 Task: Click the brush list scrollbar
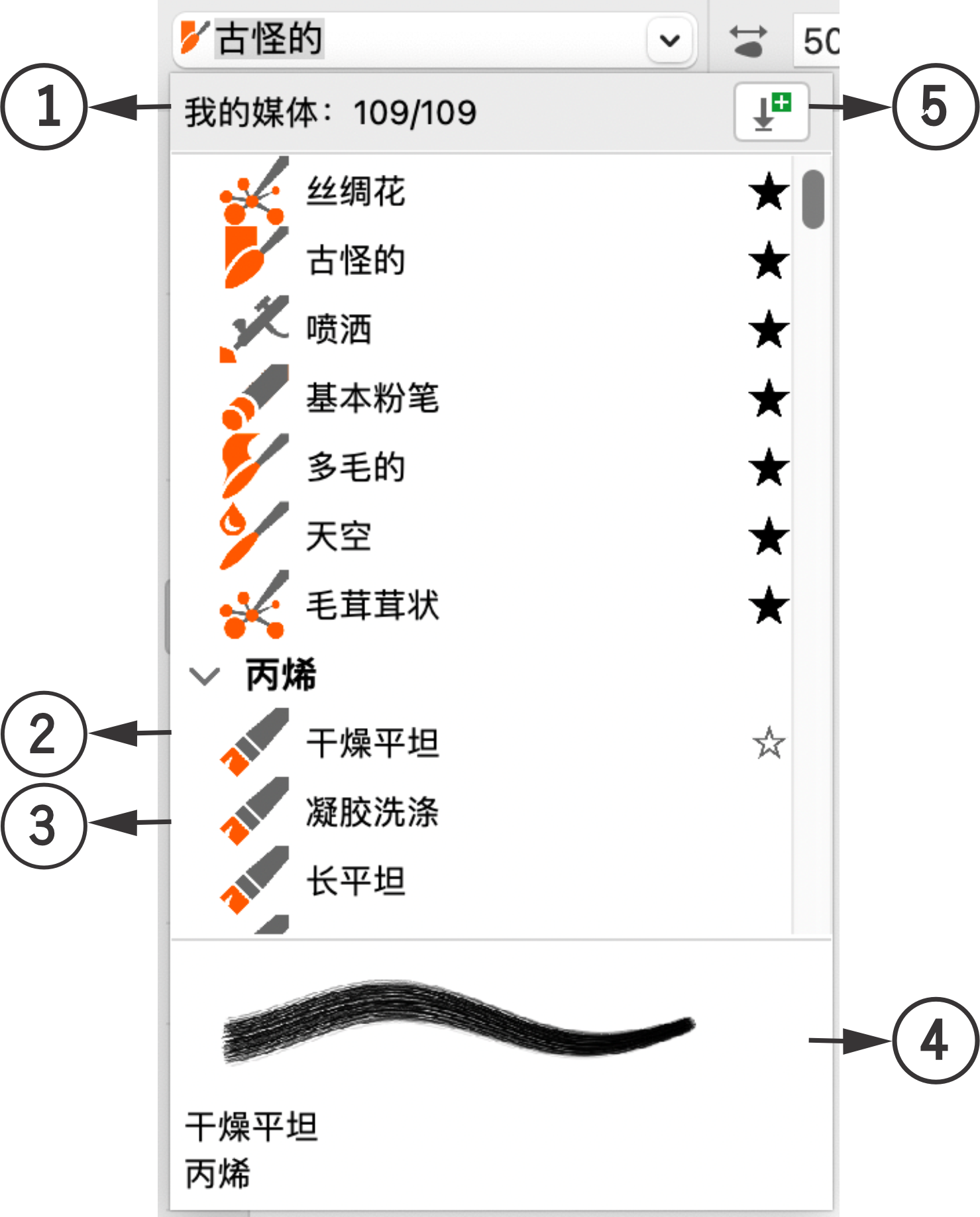pyautogui.click(x=812, y=199)
